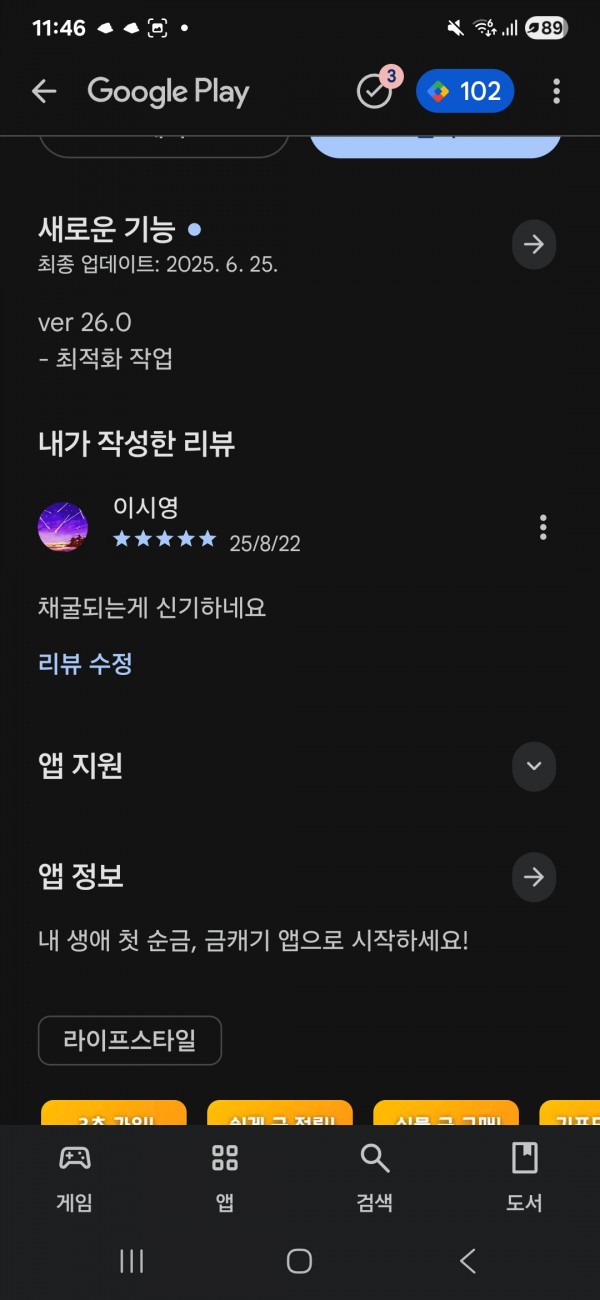
Task: Switch to the 앱 tab
Action: point(225,1178)
